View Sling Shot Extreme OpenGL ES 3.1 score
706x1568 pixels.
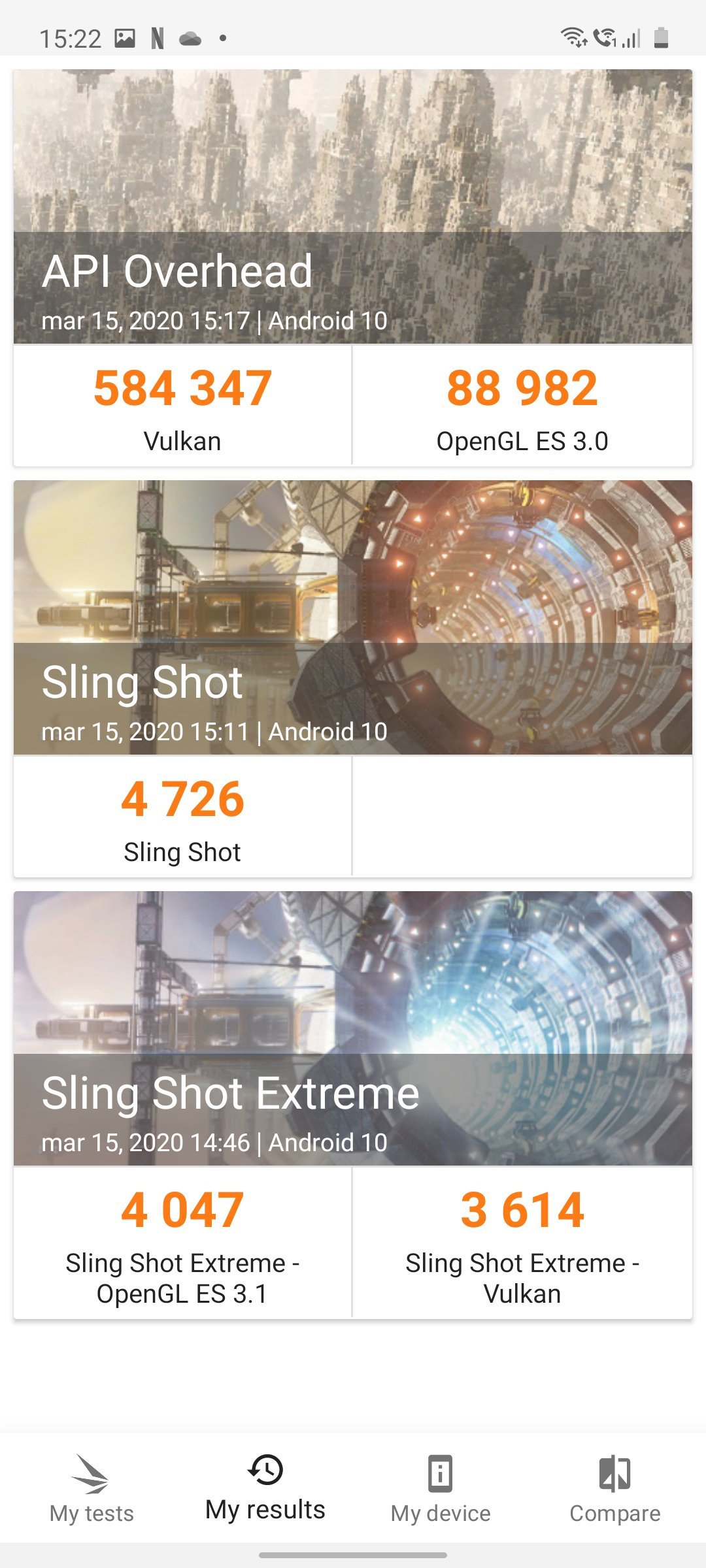pyautogui.click(x=182, y=1243)
